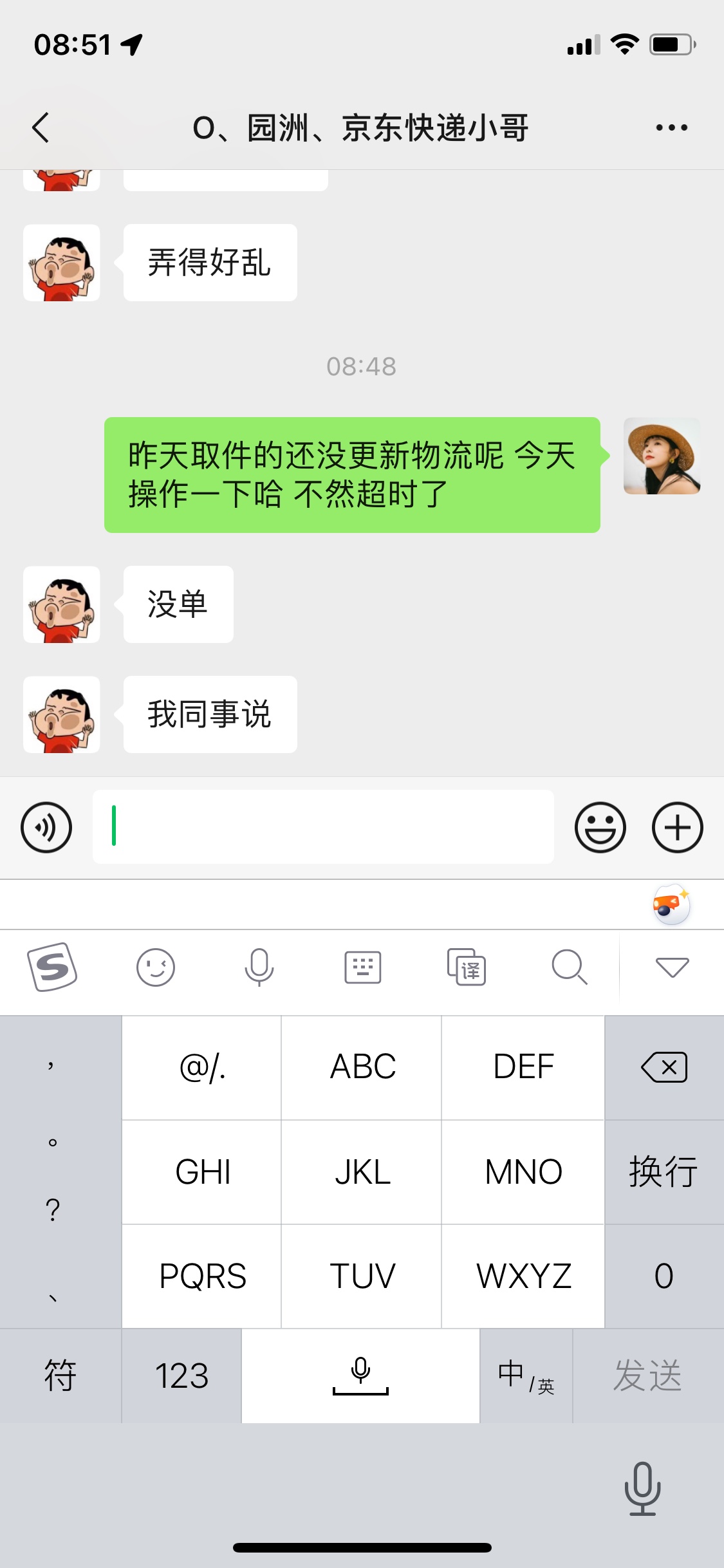The height and width of the screenshot is (1568, 724).
Task: Open the 符 symbols keyboard
Action: (60, 1376)
